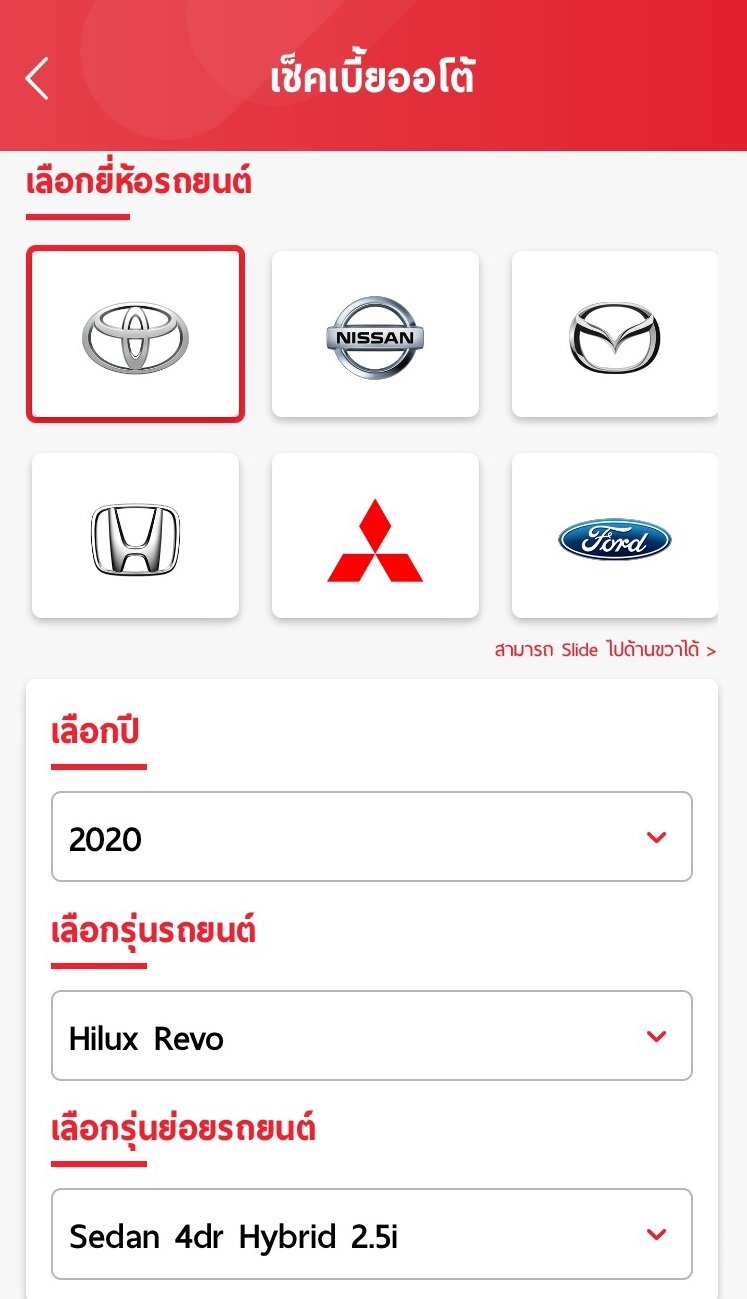Toggle the highlighted Toyota selection tile
This screenshot has width=747, height=1299.
point(135,333)
